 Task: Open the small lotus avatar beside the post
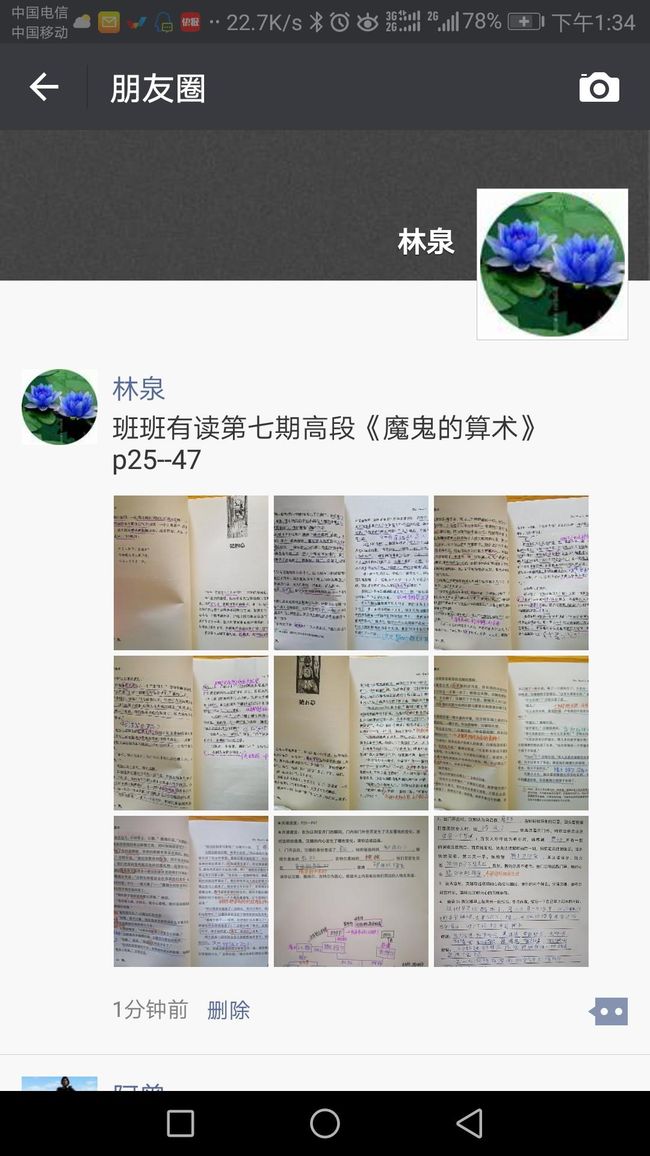coord(59,407)
